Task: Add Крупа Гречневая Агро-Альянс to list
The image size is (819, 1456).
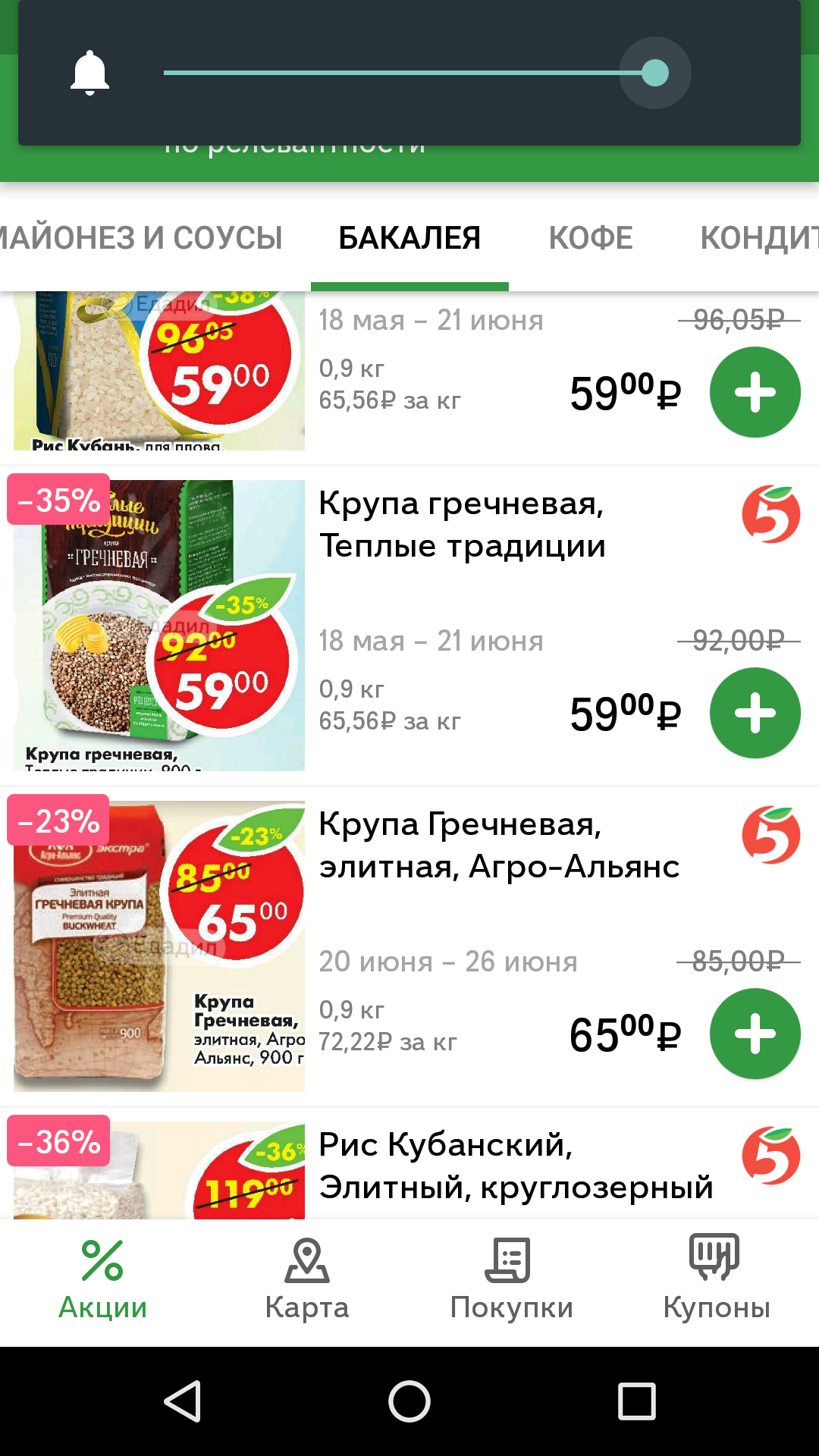Action: pos(755,1034)
